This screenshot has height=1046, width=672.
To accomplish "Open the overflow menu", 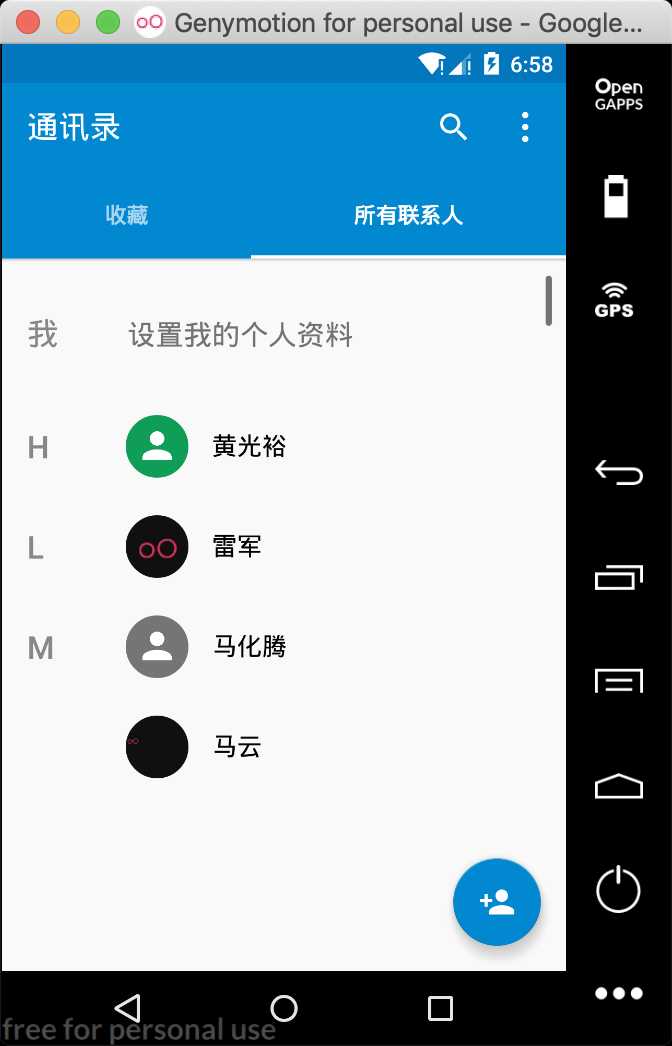I will pyautogui.click(x=525, y=127).
